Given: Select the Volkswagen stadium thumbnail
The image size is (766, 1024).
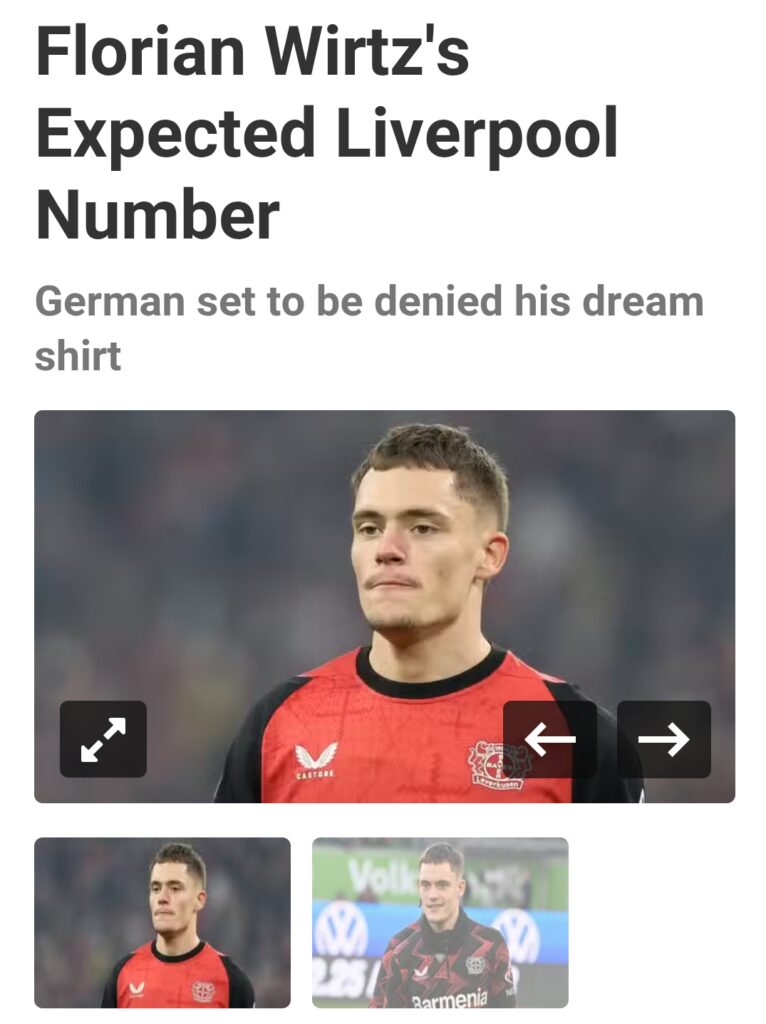Looking at the screenshot, I should 440,922.
